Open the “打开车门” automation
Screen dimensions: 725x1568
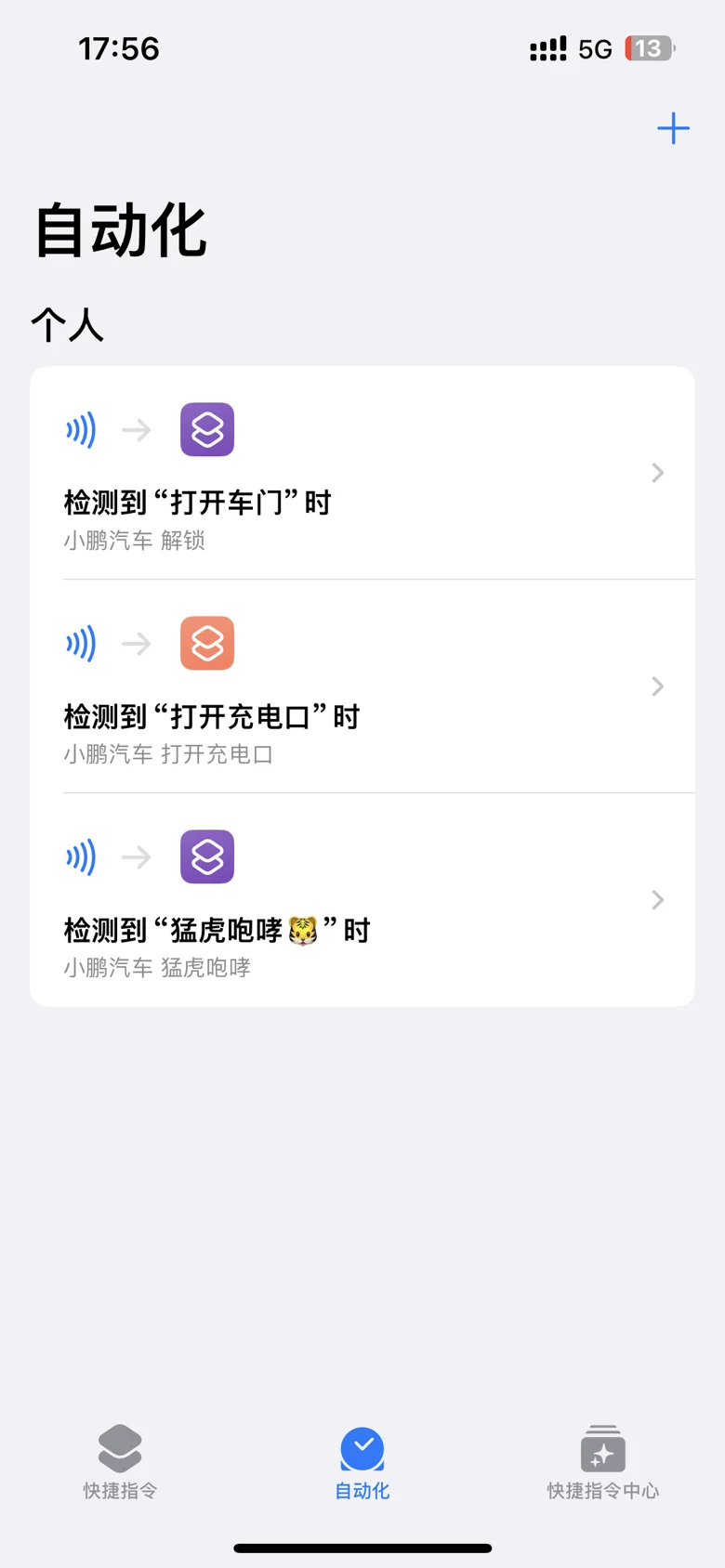coord(362,473)
